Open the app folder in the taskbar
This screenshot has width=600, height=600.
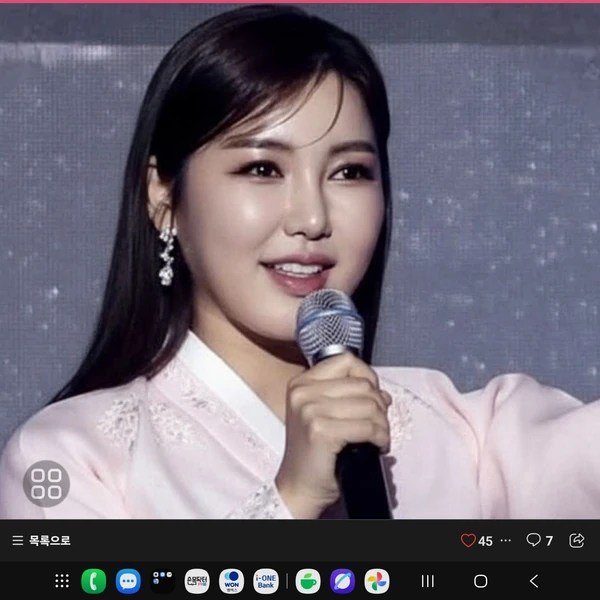(162, 581)
